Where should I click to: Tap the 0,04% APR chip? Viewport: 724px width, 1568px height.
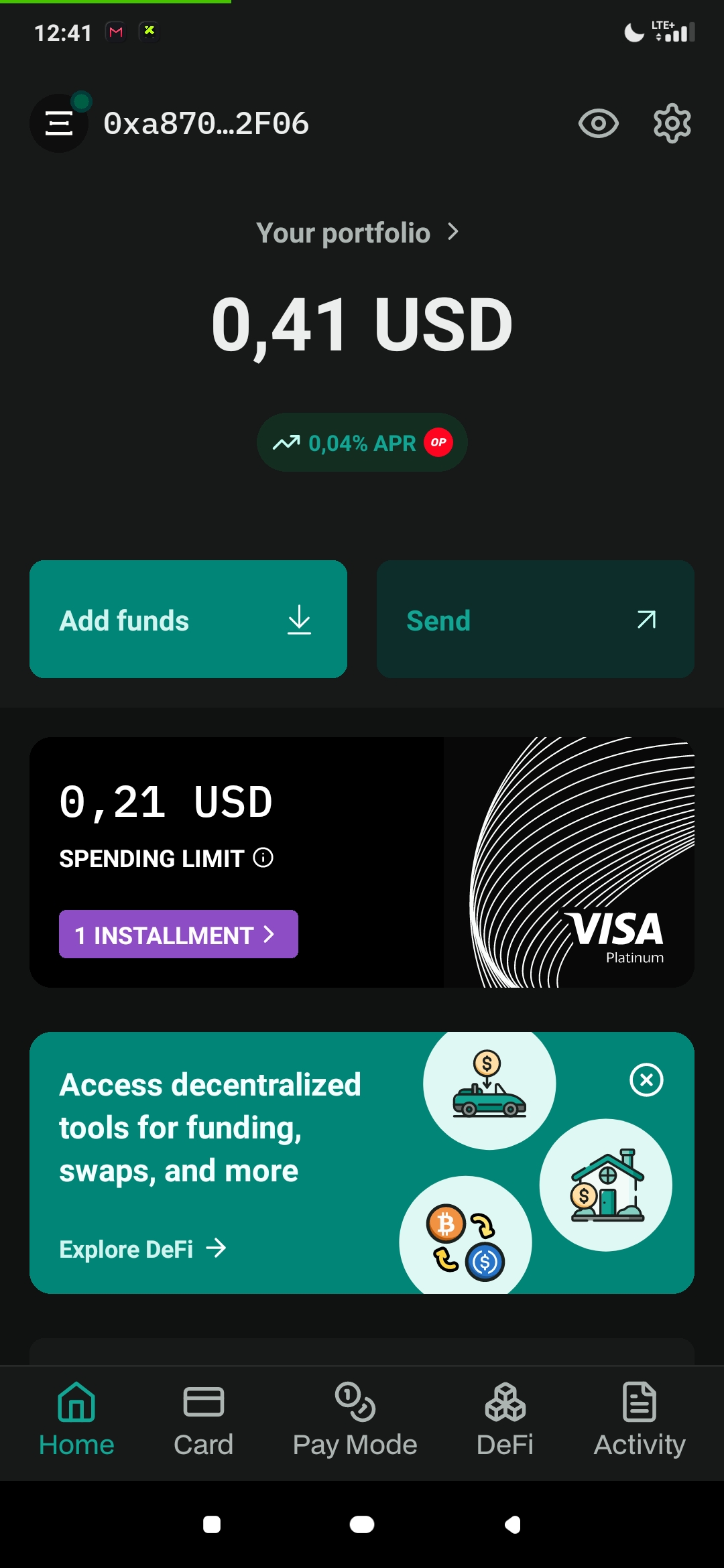[362, 442]
